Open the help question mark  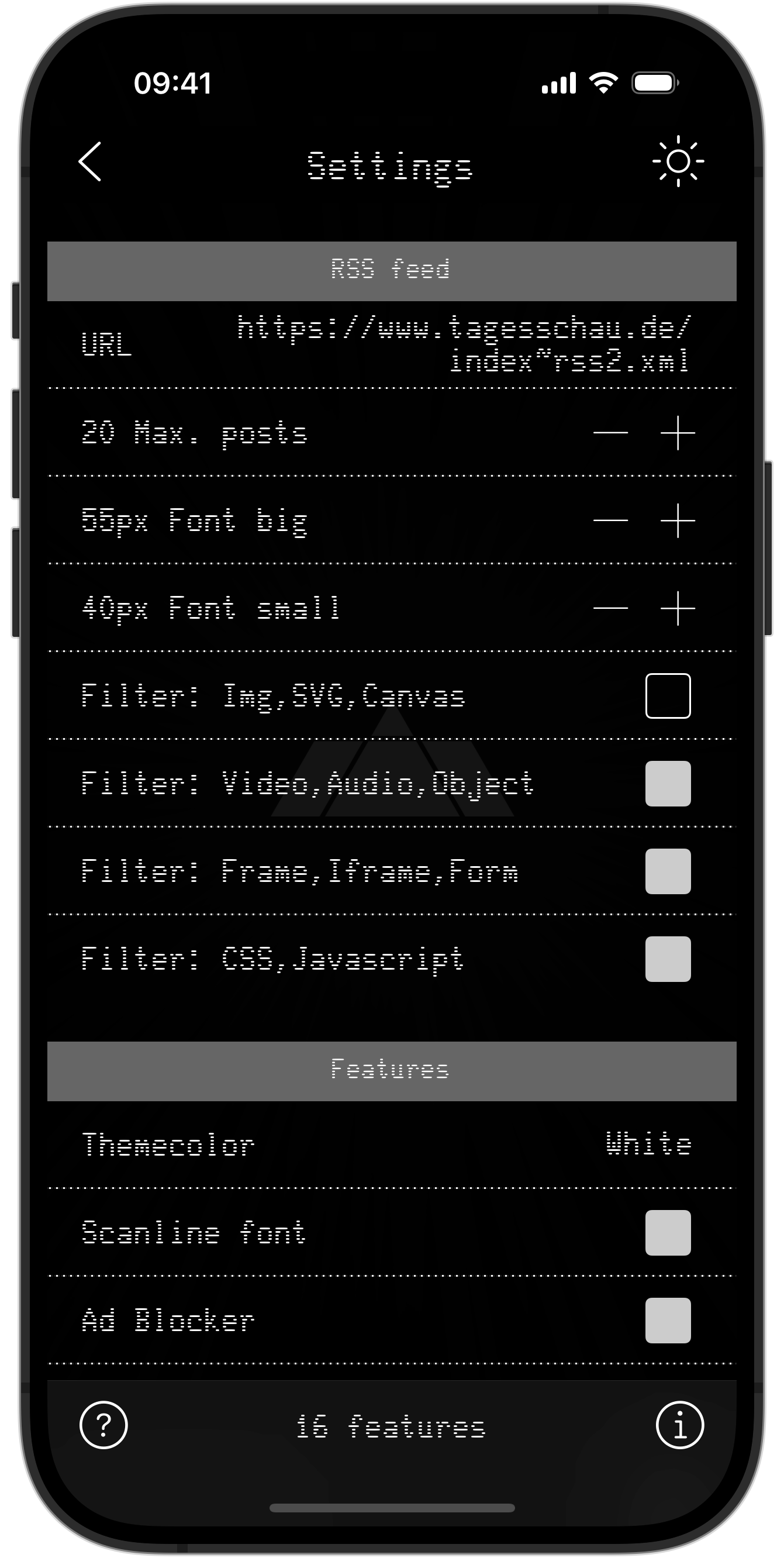pos(103,1425)
